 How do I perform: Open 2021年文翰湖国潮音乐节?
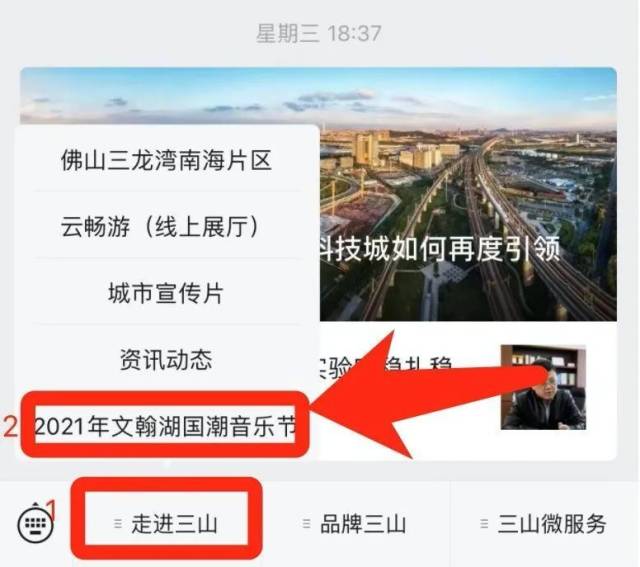click(166, 426)
